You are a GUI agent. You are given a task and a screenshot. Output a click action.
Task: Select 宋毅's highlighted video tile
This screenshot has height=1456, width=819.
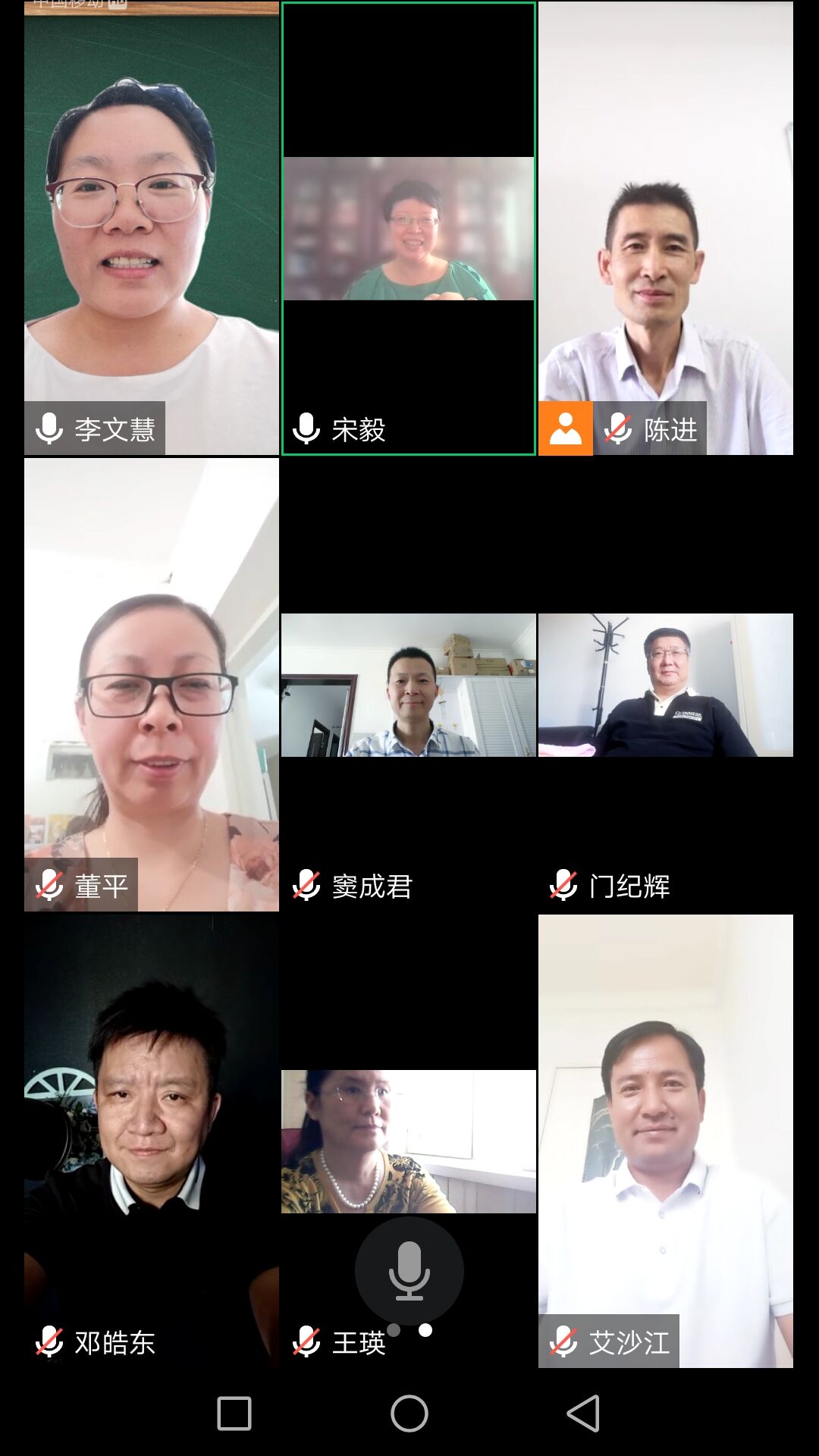coord(409,227)
